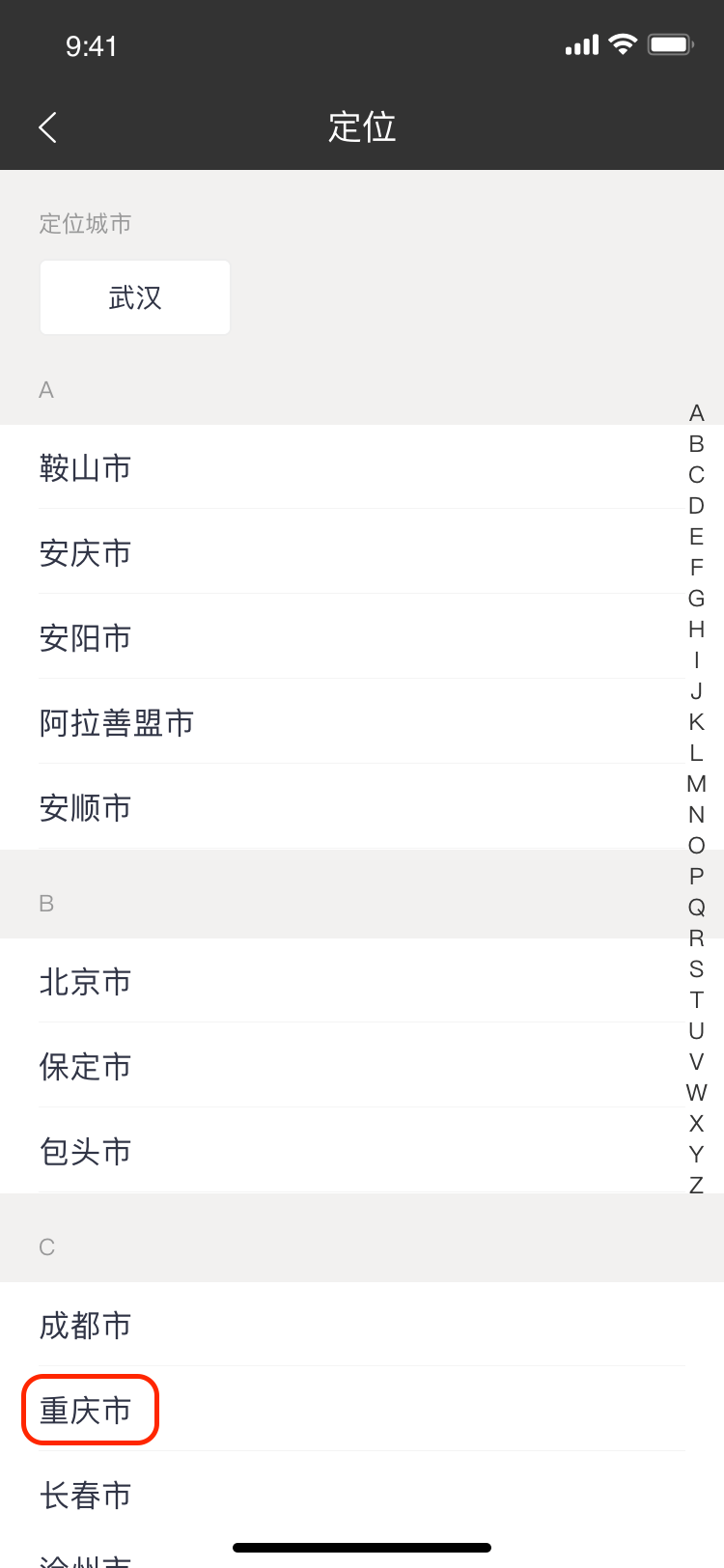Image resolution: width=724 pixels, height=1568 pixels.
Task: Choose 保定市
Action: 85,1067
